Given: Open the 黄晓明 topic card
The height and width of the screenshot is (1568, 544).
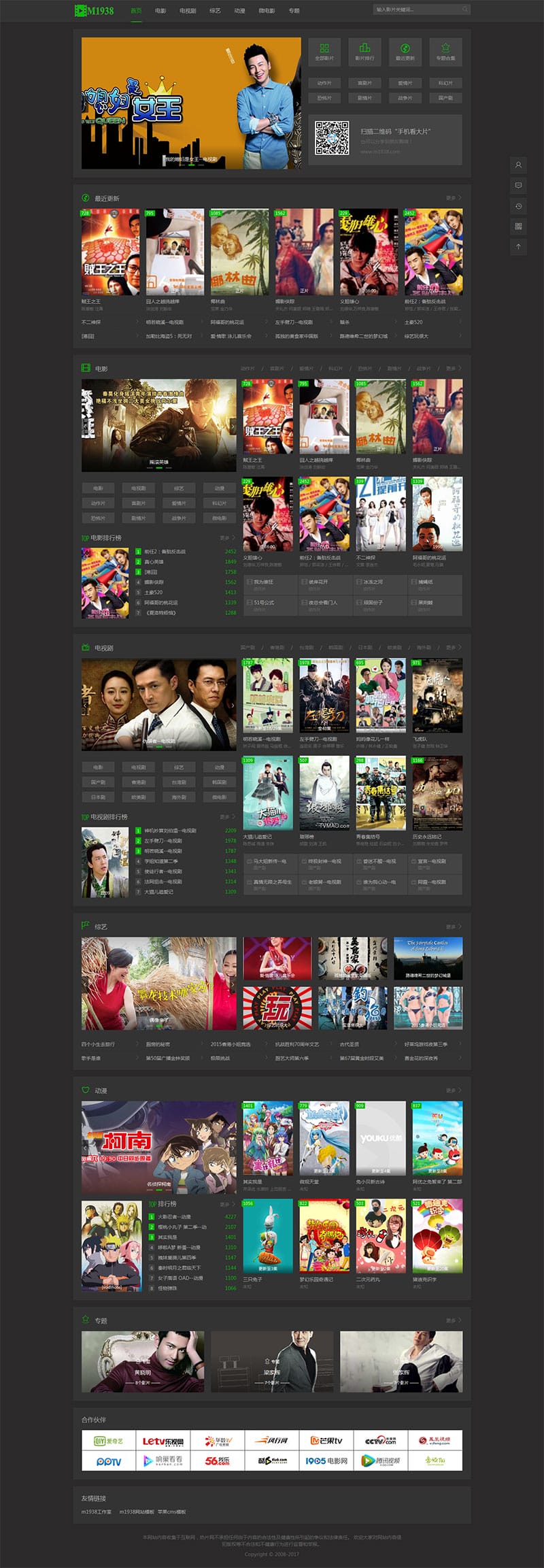Looking at the screenshot, I should [143, 1361].
